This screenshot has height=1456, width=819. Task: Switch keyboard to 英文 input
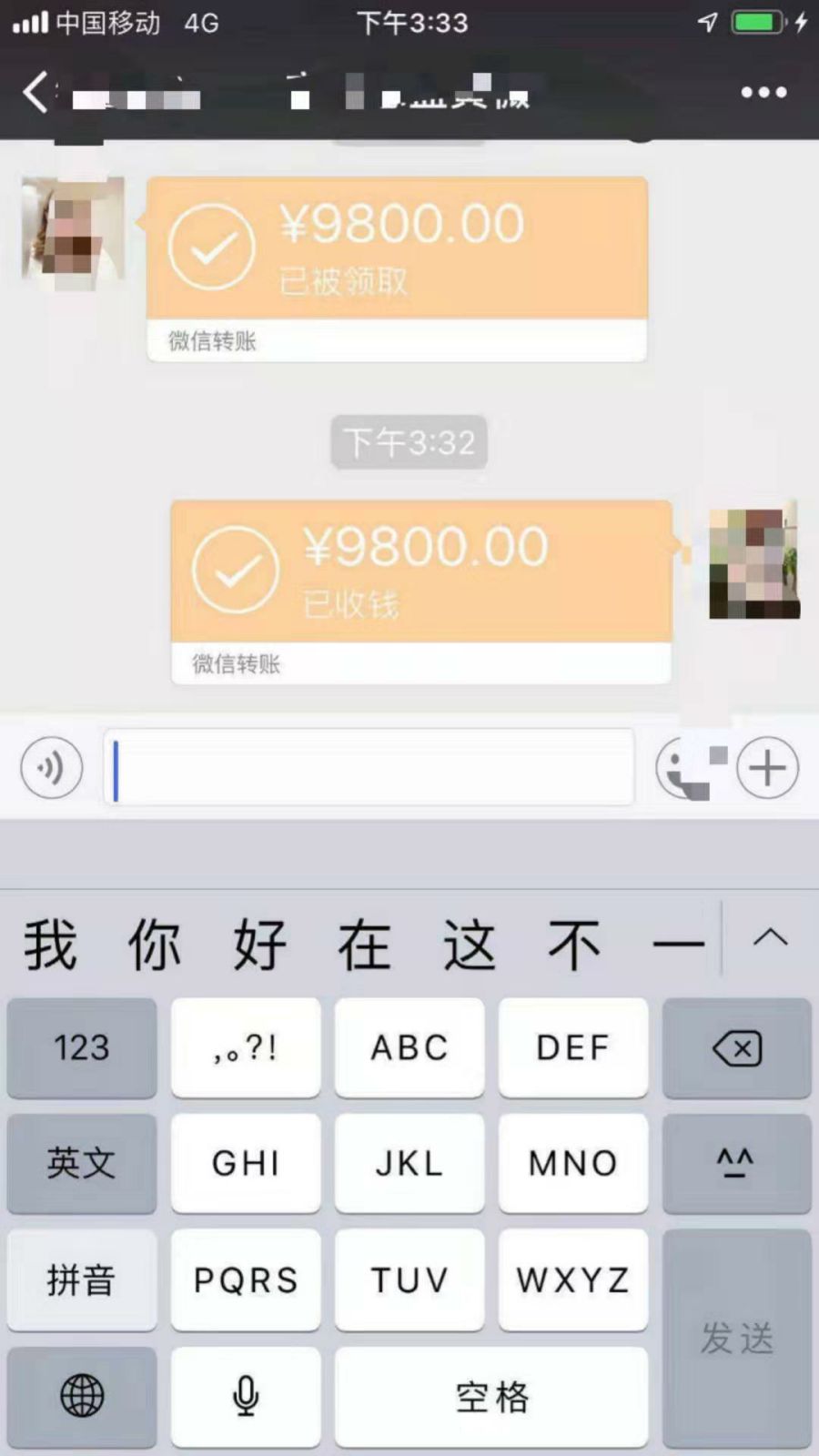pos(82,1163)
